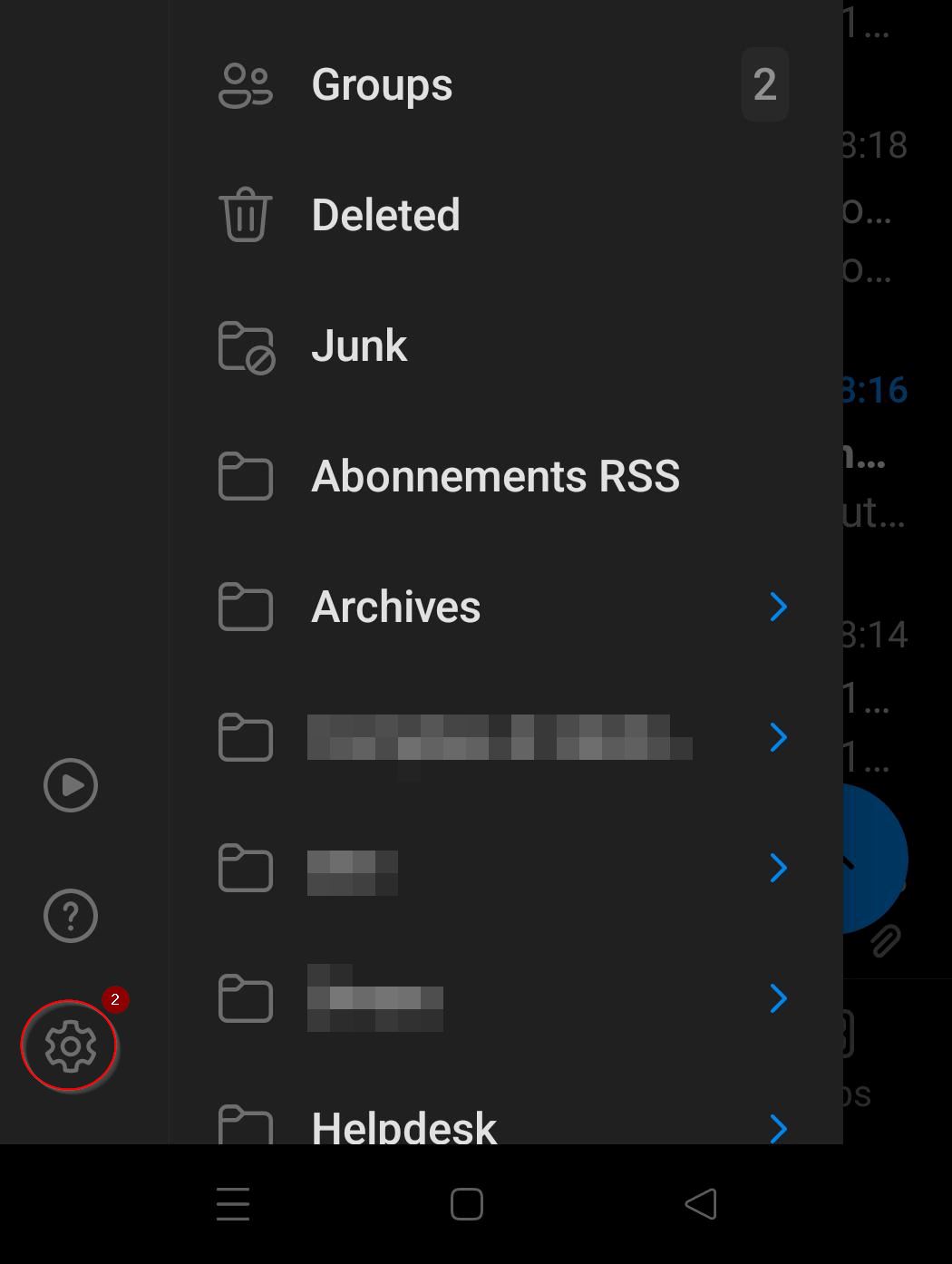952x1264 pixels.
Task: Open the Helpdesk folder
Action: 403,1125
